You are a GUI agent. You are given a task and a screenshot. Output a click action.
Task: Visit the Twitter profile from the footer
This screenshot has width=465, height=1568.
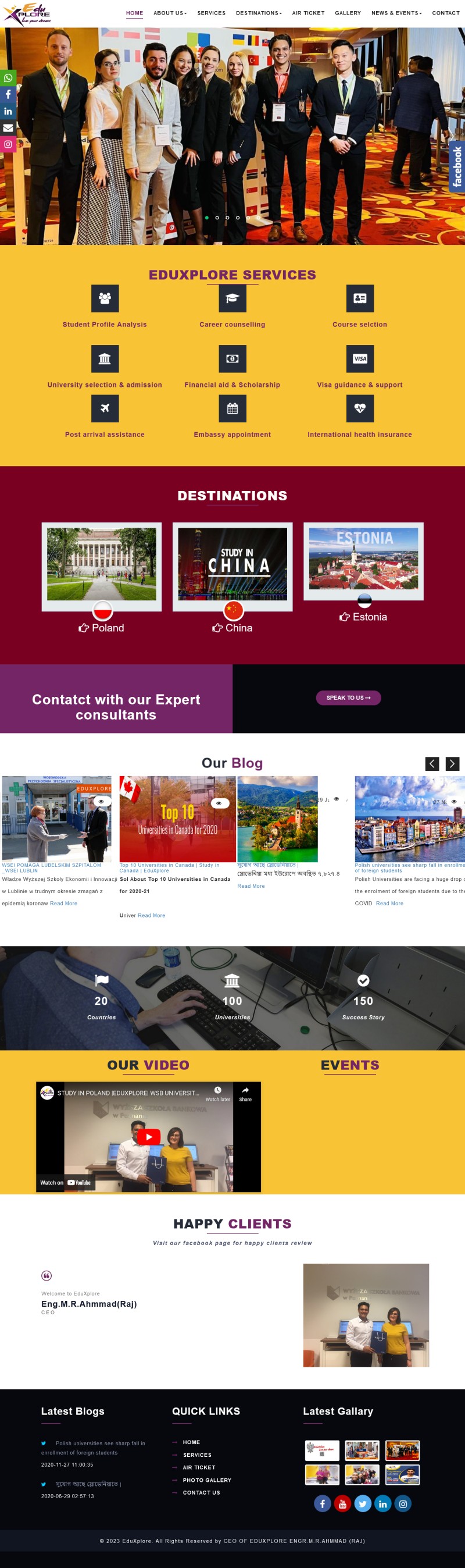[363, 1503]
